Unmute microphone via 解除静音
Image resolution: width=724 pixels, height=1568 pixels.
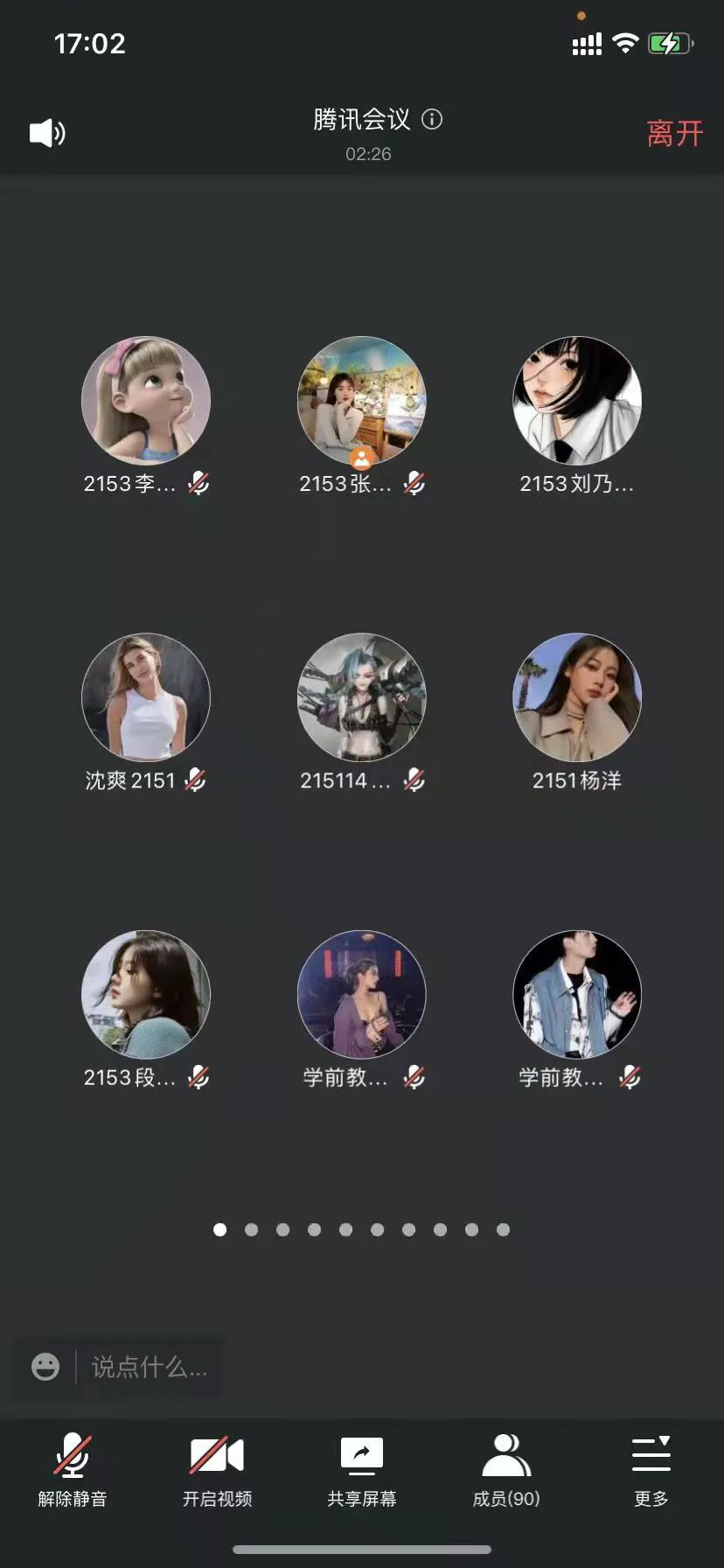pyautogui.click(x=73, y=1468)
